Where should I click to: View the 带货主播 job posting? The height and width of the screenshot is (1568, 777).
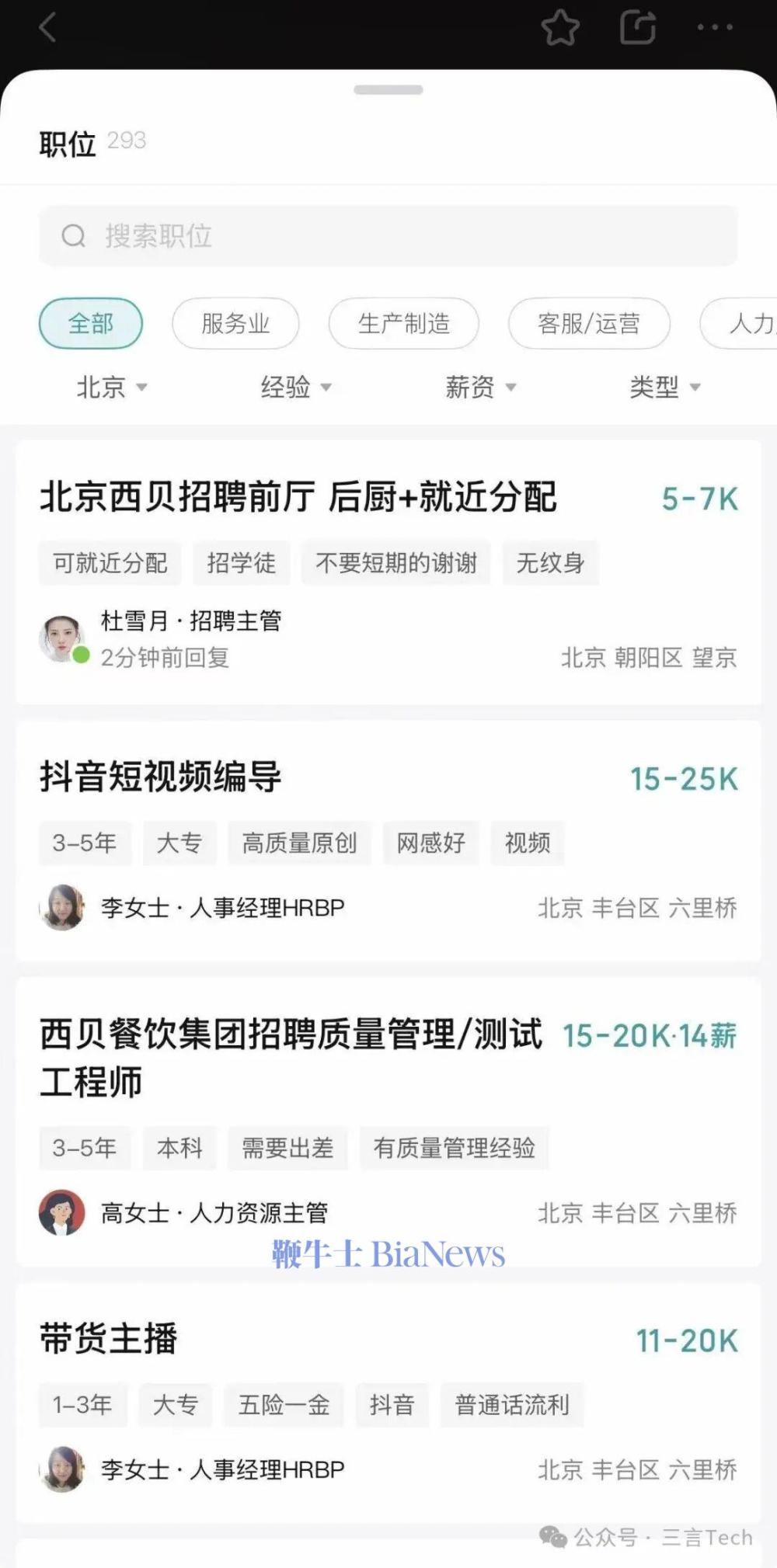pos(109,1339)
